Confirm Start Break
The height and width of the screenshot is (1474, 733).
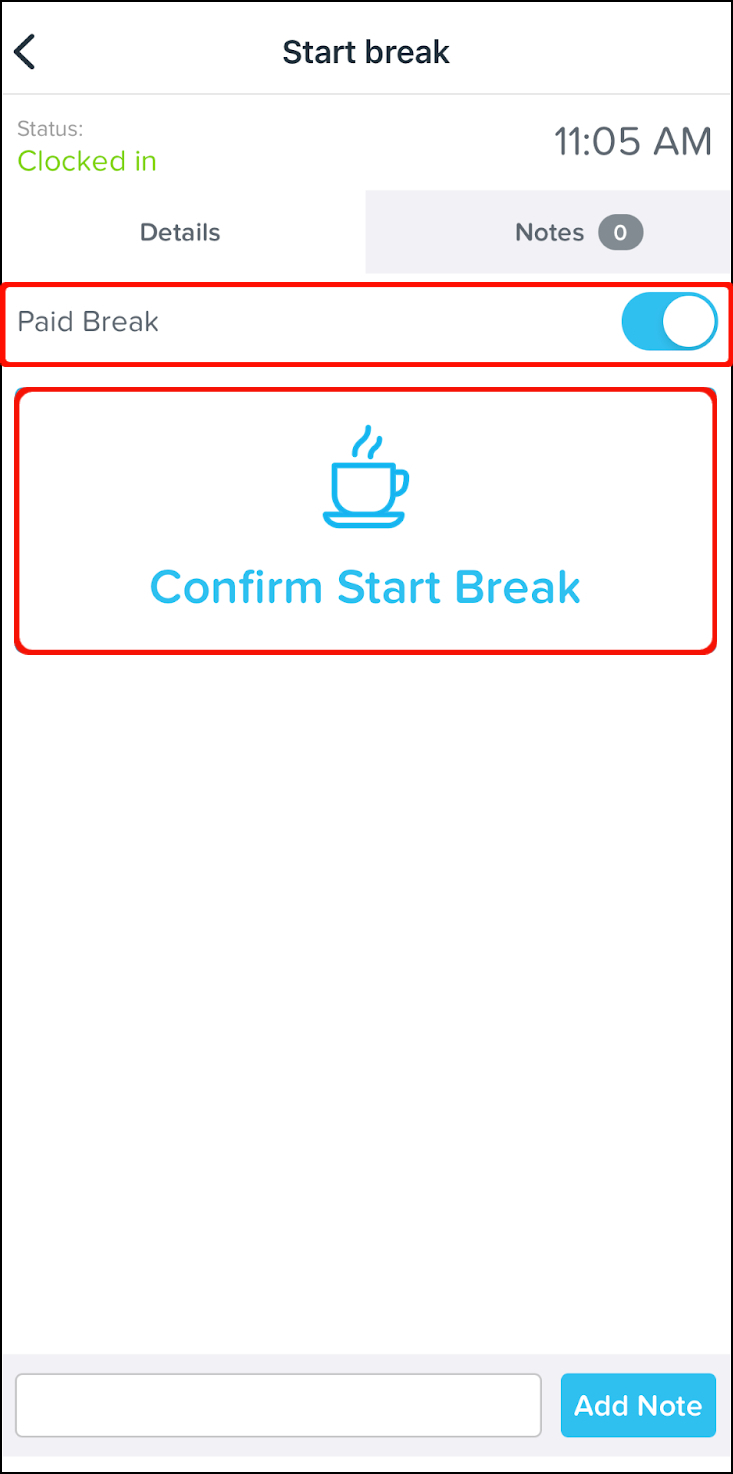click(x=366, y=521)
